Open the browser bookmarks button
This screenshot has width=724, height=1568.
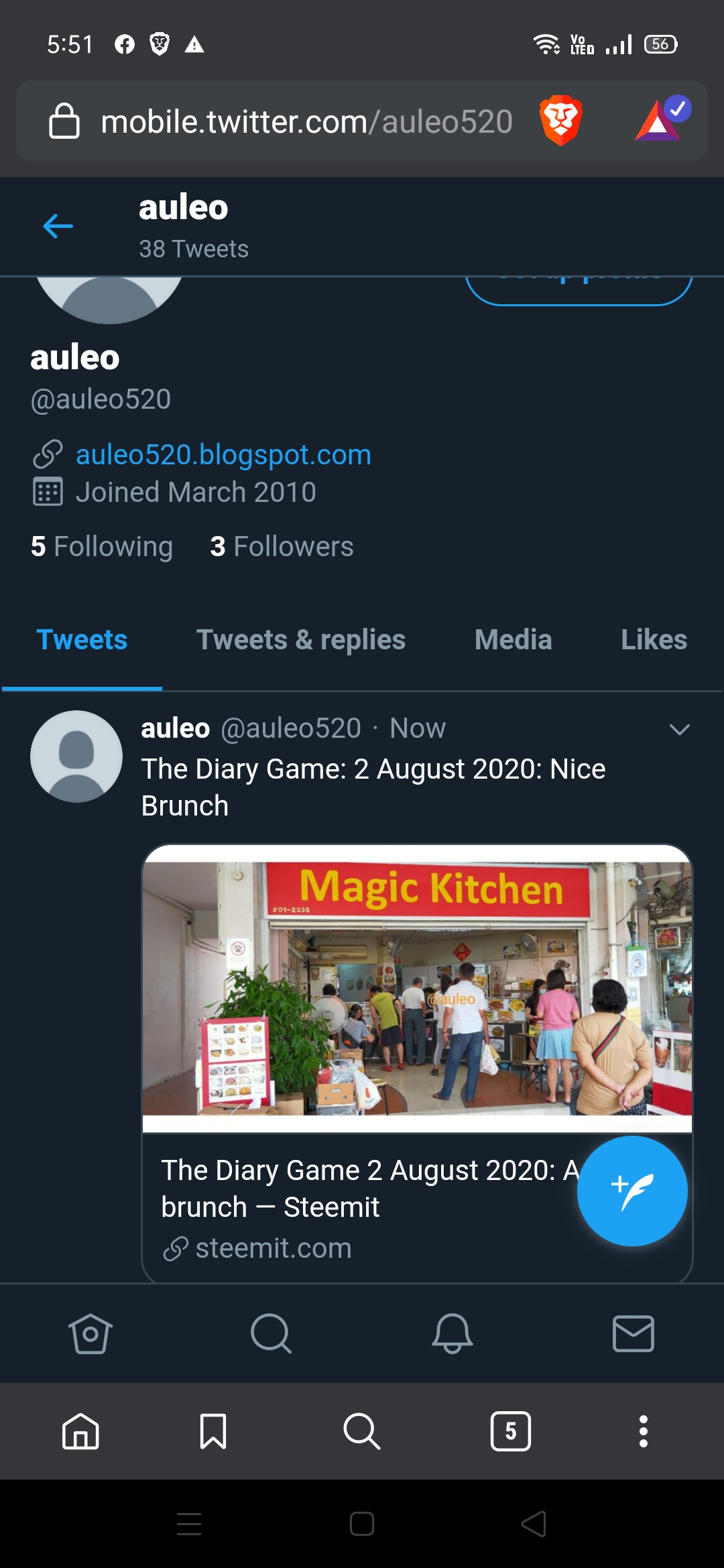(213, 1431)
